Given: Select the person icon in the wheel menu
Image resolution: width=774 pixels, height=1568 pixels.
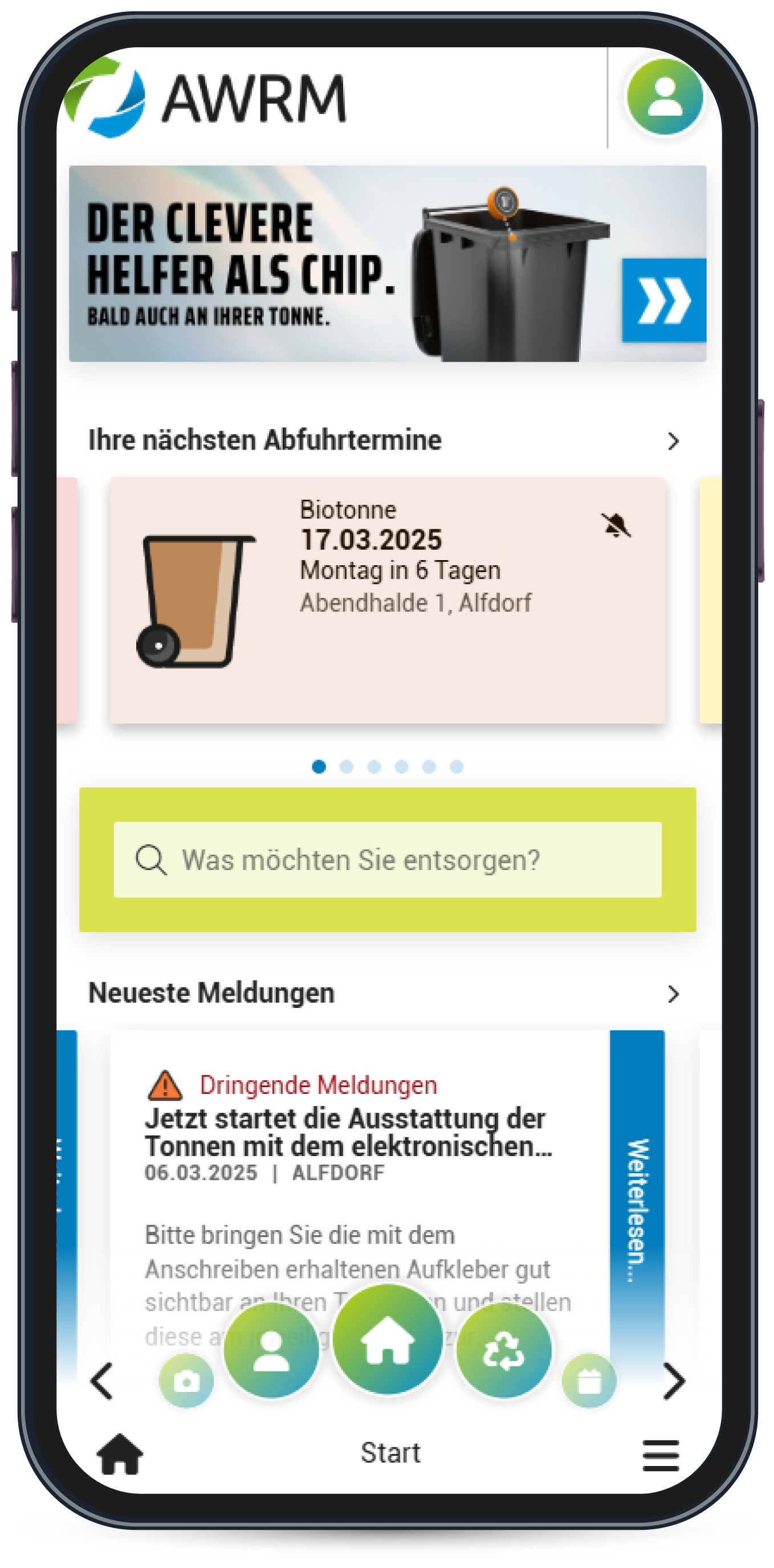Looking at the screenshot, I should point(271,1350).
